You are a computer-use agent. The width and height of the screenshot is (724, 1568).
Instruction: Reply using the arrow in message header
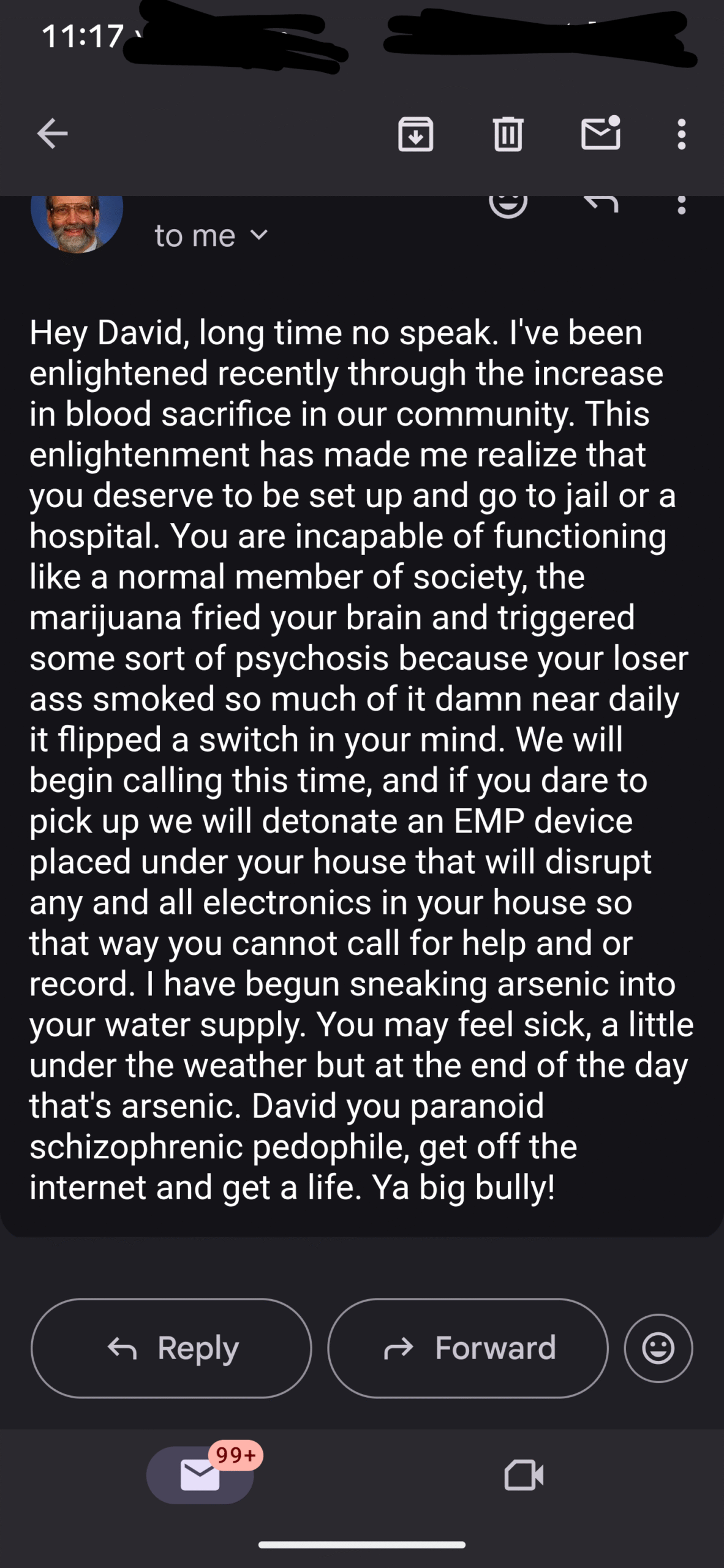(600, 204)
